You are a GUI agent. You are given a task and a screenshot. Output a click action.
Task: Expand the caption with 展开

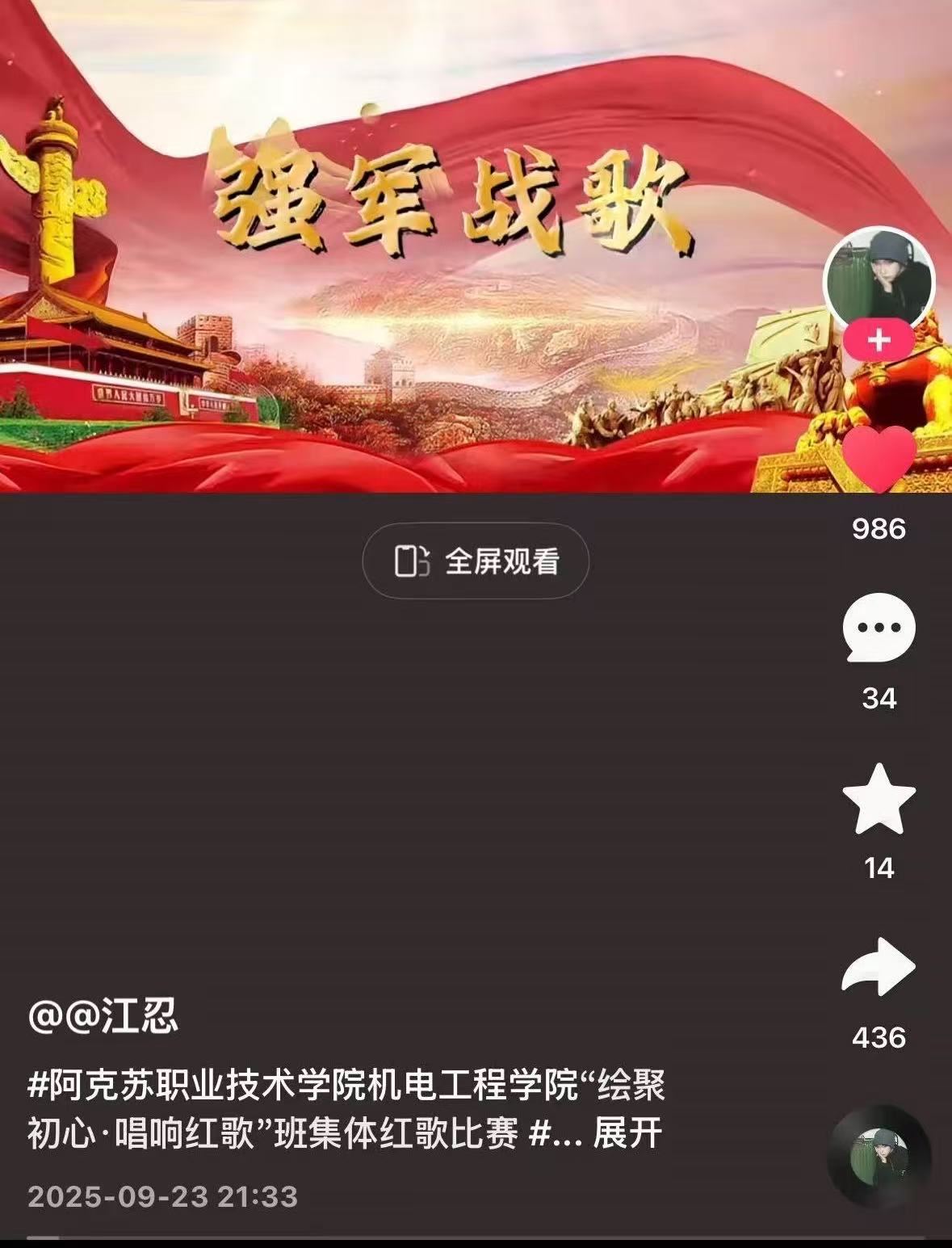pos(627,1133)
